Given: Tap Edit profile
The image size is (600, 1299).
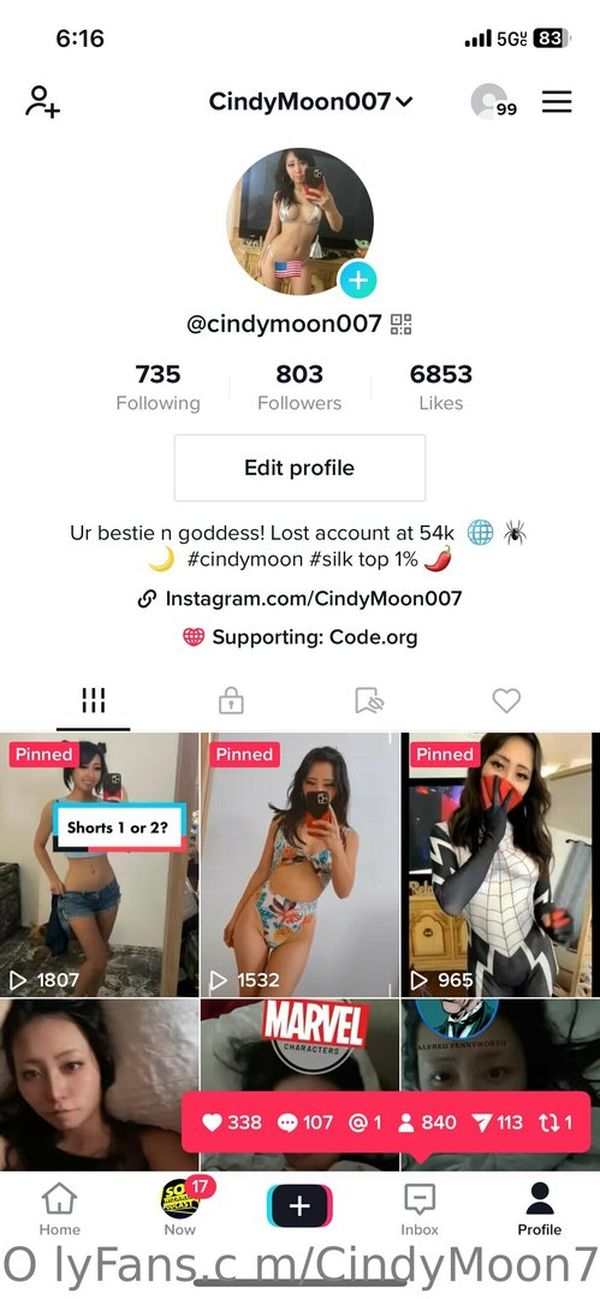Looking at the screenshot, I should pyautogui.click(x=300, y=468).
